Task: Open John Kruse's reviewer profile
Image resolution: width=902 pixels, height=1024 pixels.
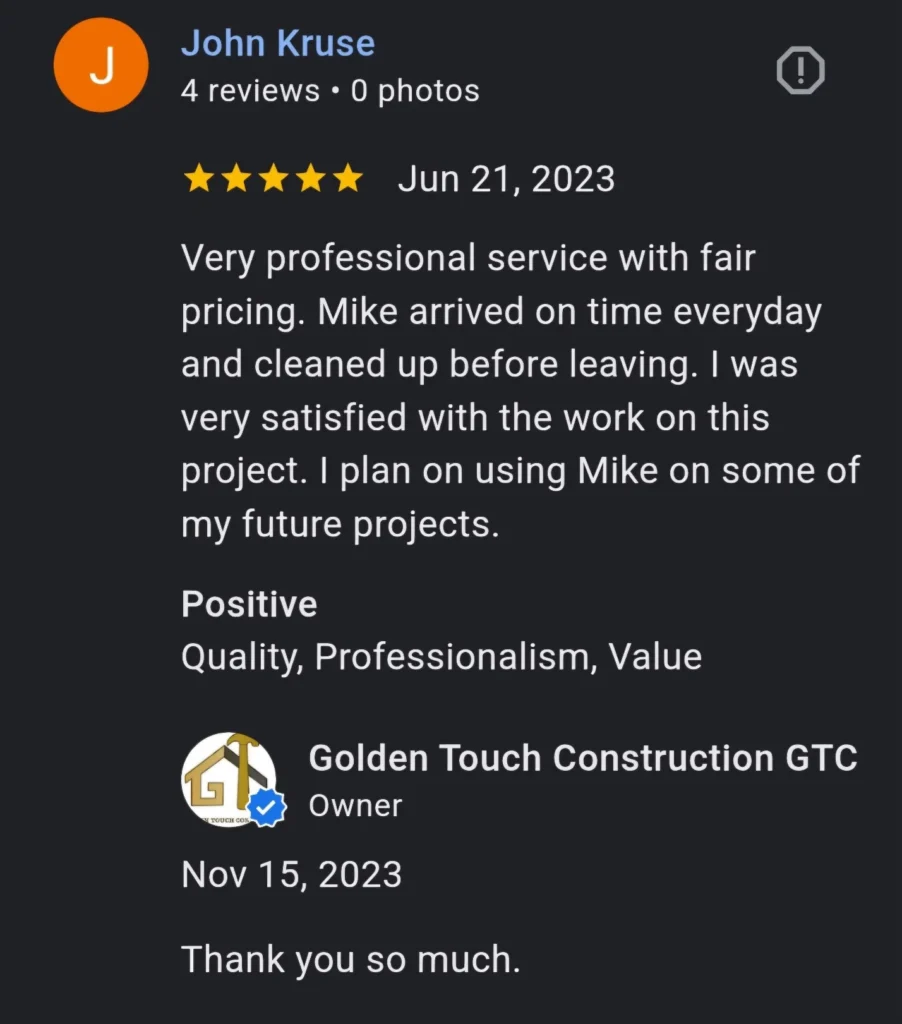Action: click(x=278, y=44)
